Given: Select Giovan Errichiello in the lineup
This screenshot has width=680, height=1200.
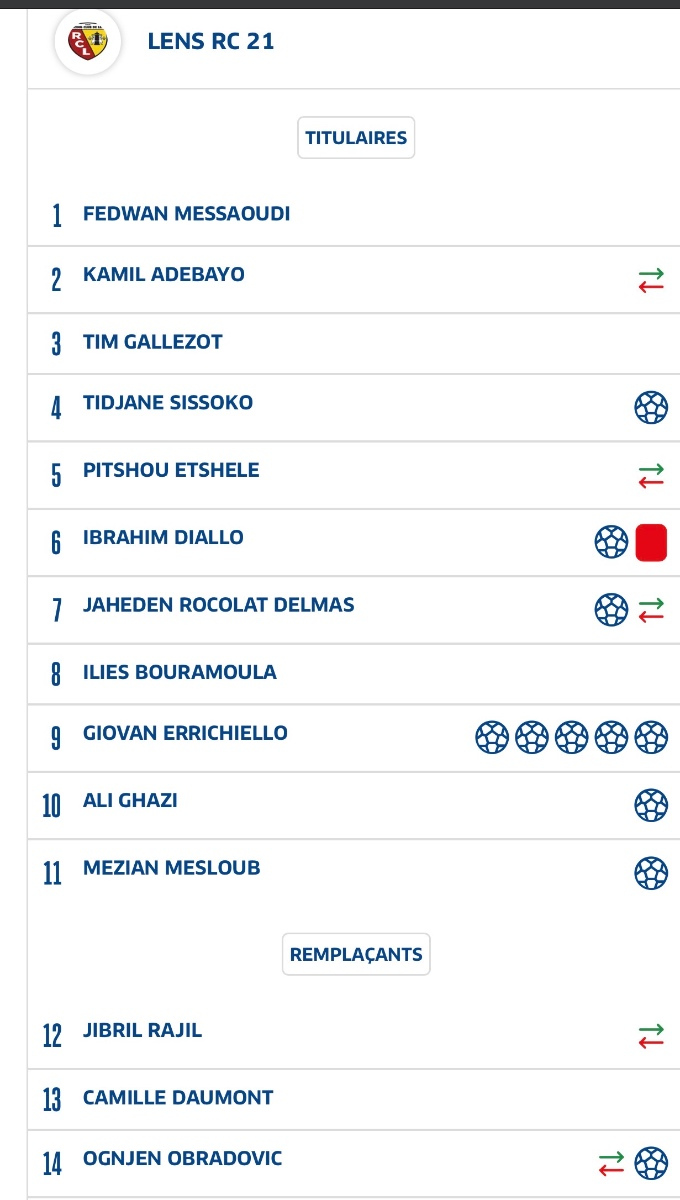Looking at the screenshot, I should (x=185, y=733).
